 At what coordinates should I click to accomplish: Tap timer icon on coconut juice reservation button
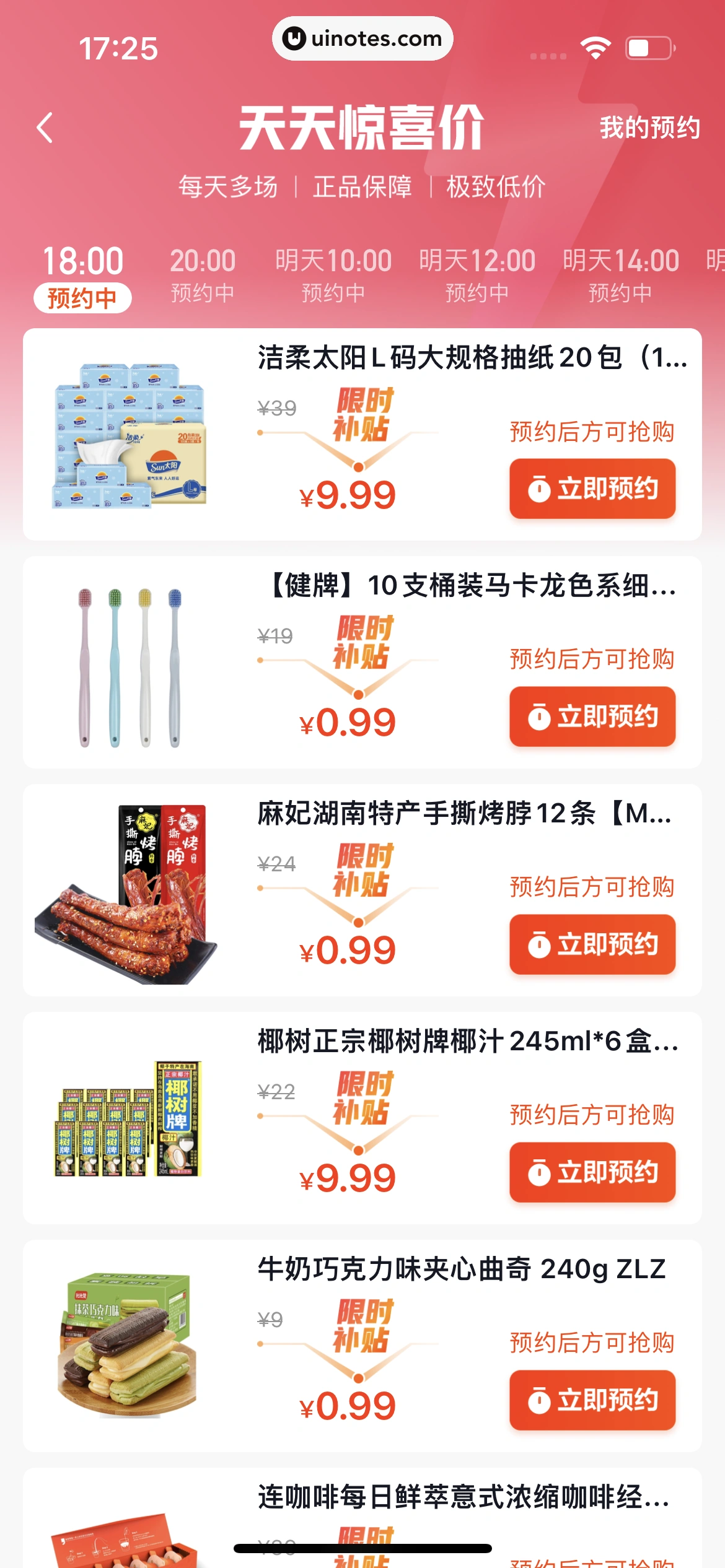point(541,1173)
